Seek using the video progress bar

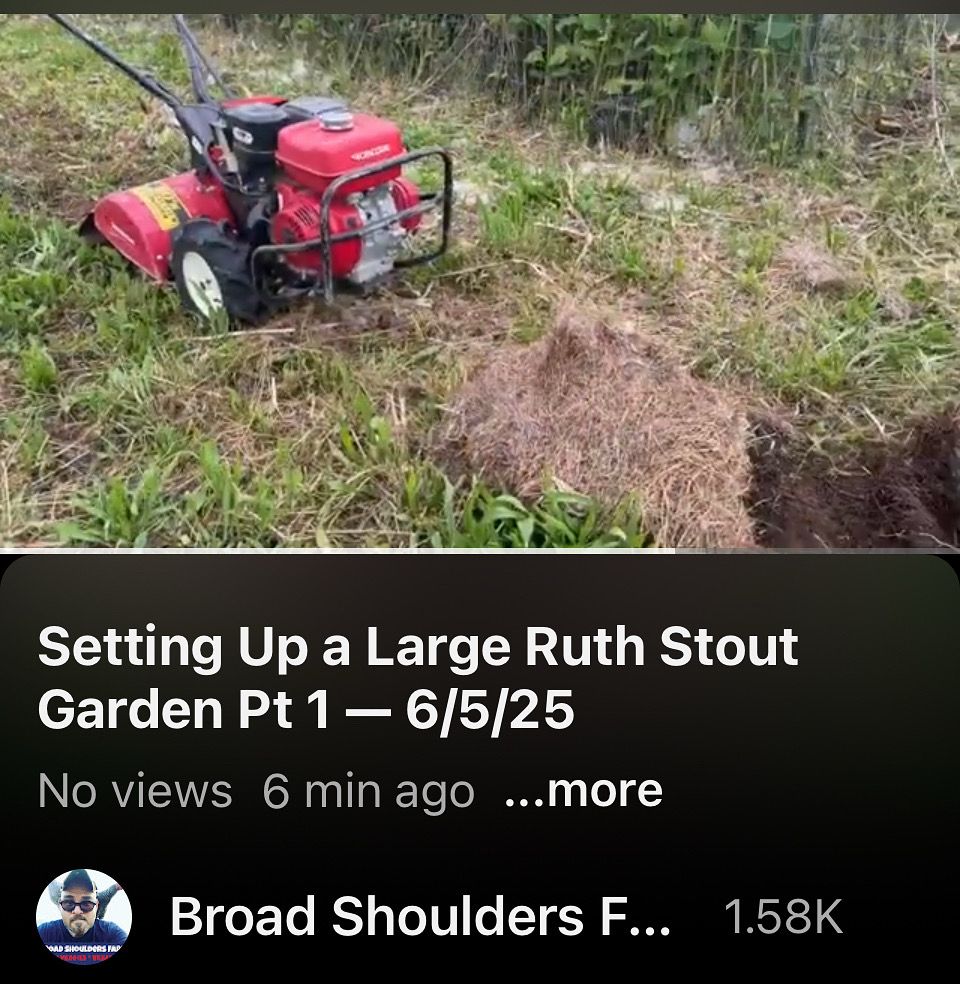tap(480, 551)
